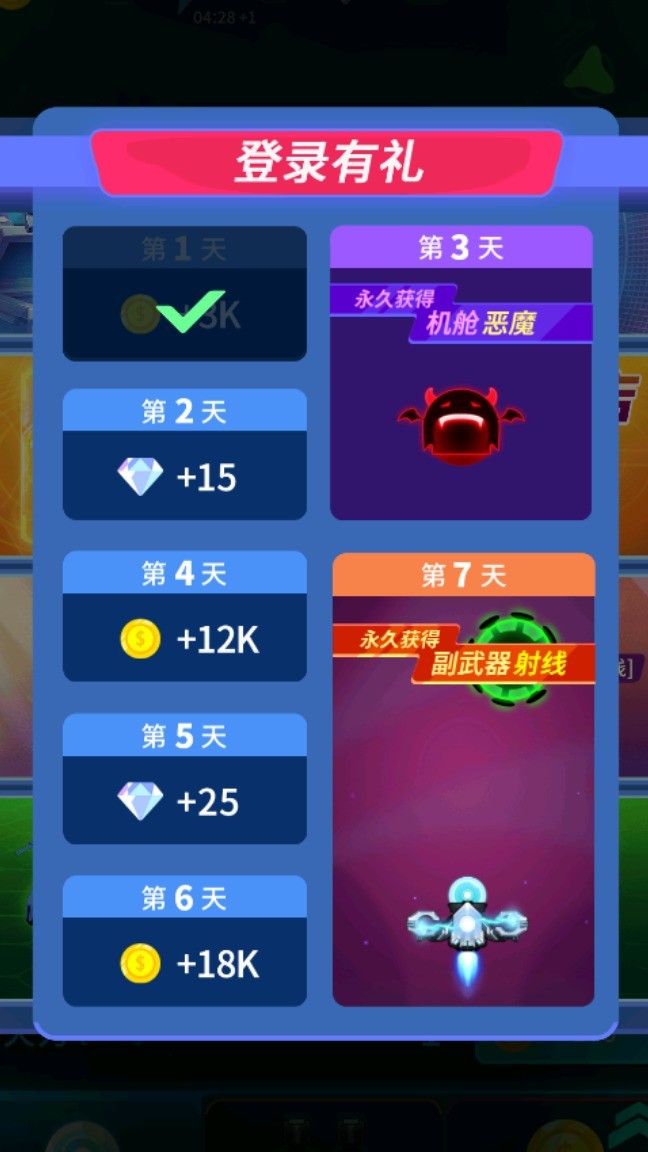Open the Day 7 secondary weapon reward card
This screenshot has height=1152, width=648.
(463, 780)
